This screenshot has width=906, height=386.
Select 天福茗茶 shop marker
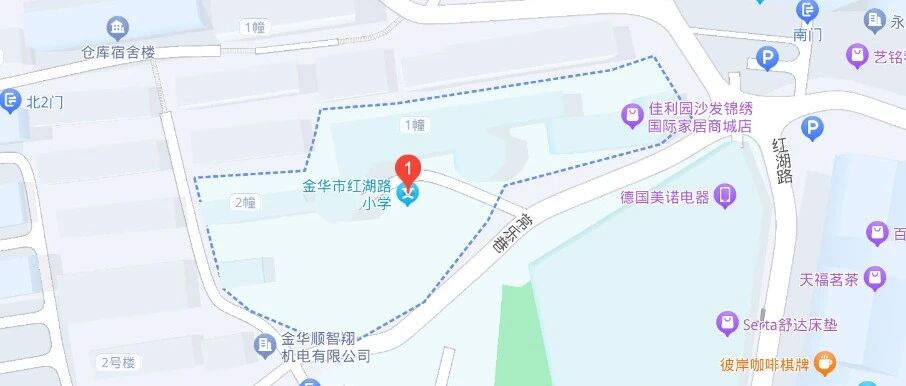(875, 279)
